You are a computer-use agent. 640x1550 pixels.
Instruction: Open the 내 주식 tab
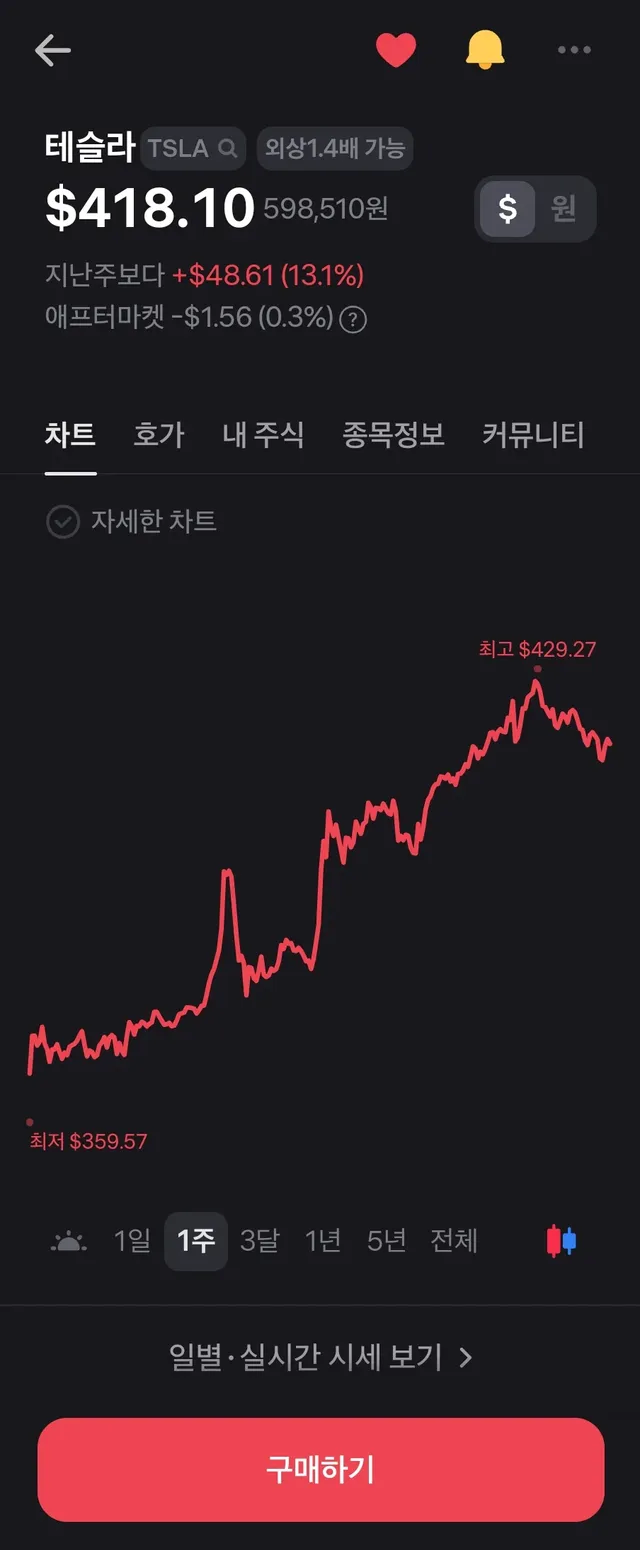[263, 435]
